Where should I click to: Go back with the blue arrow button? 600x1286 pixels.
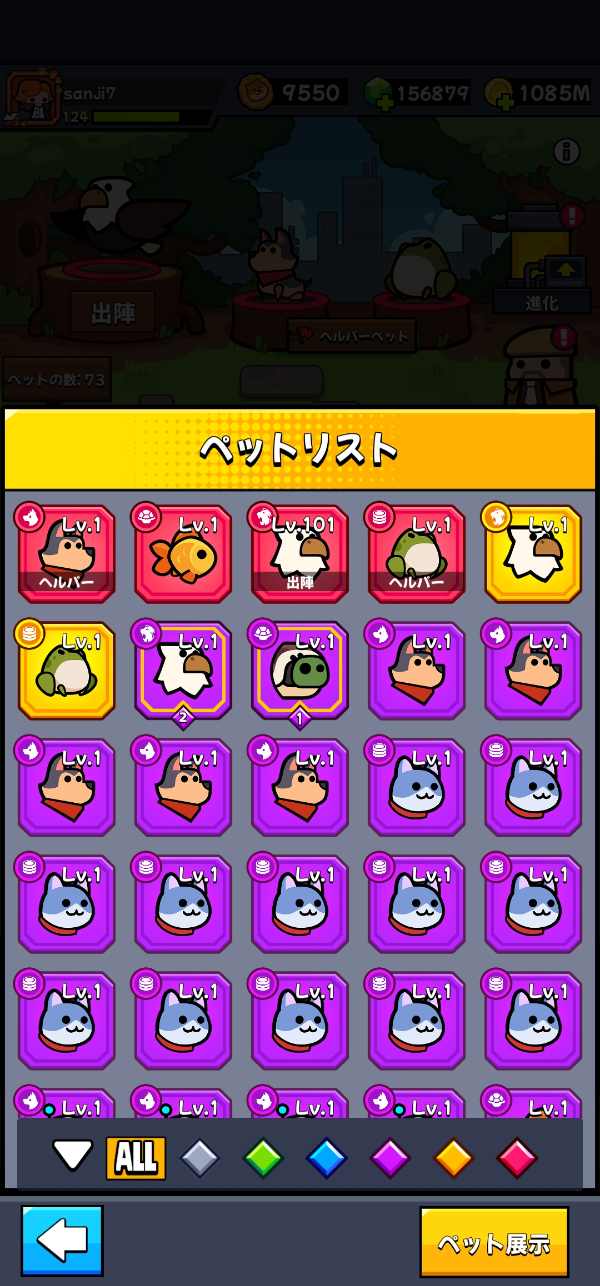pos(62,1241)
